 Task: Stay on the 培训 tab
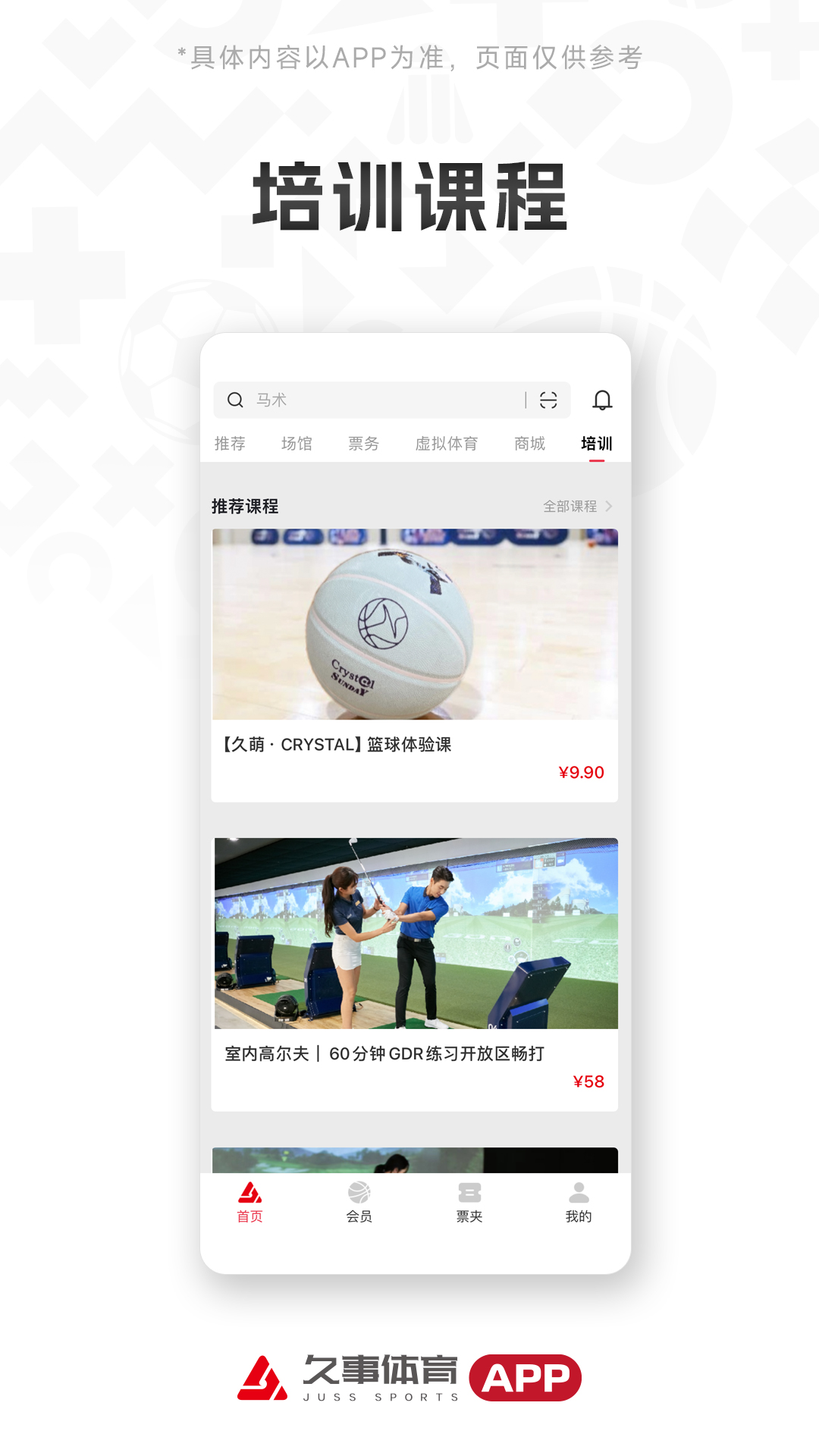(x=596, y=444)
